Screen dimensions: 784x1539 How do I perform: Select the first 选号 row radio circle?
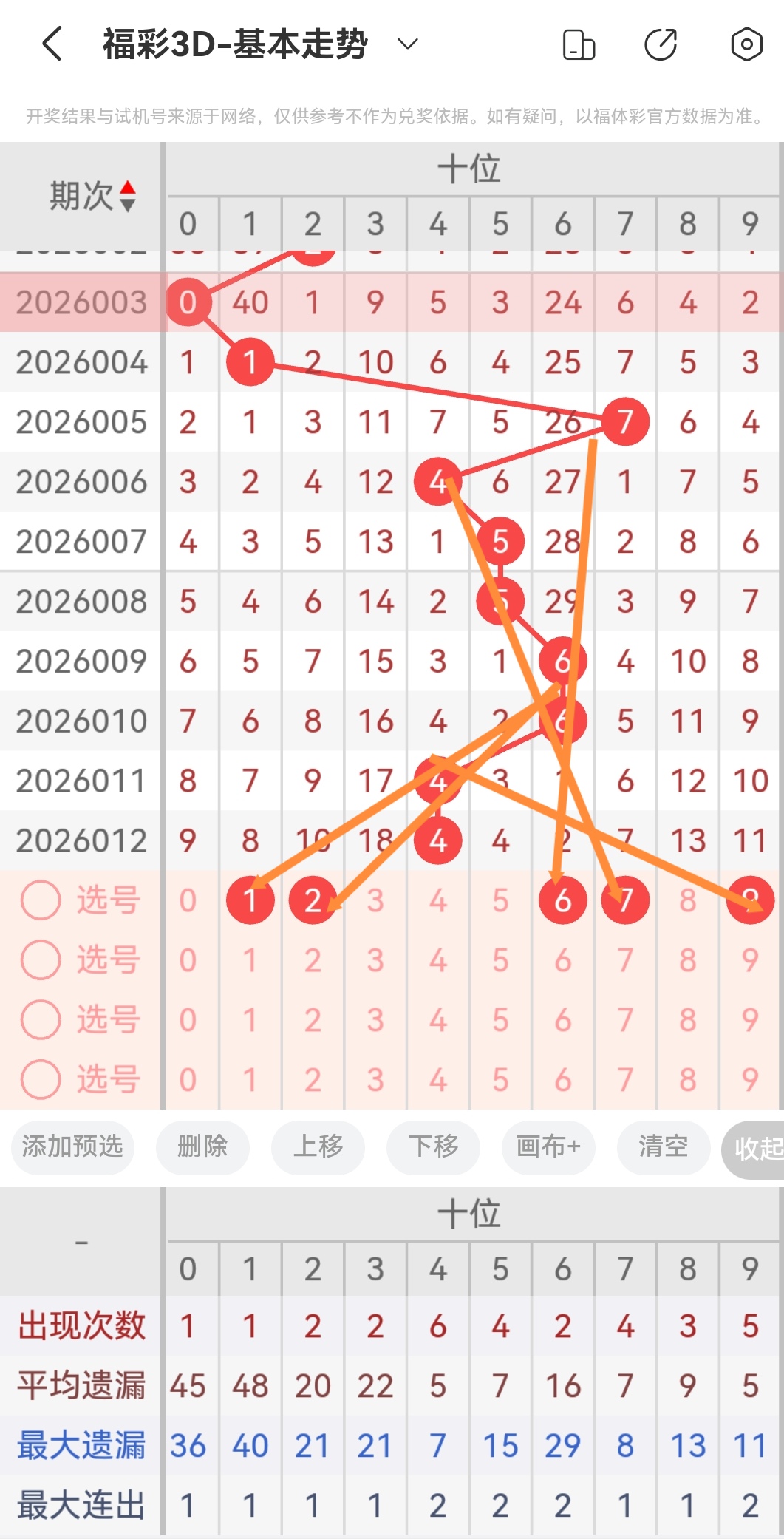click(41, 900)
